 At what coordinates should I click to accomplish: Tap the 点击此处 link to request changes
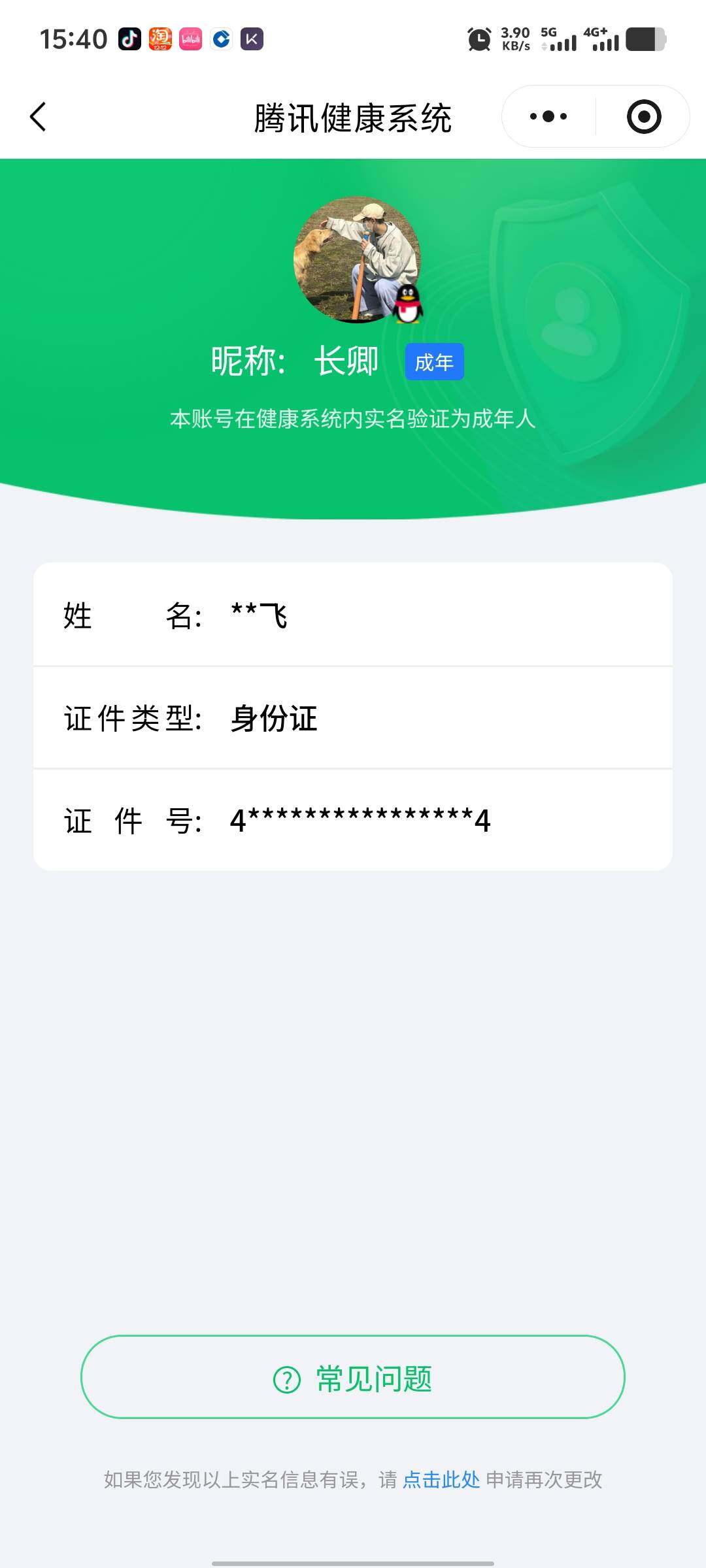point(441,1480)
